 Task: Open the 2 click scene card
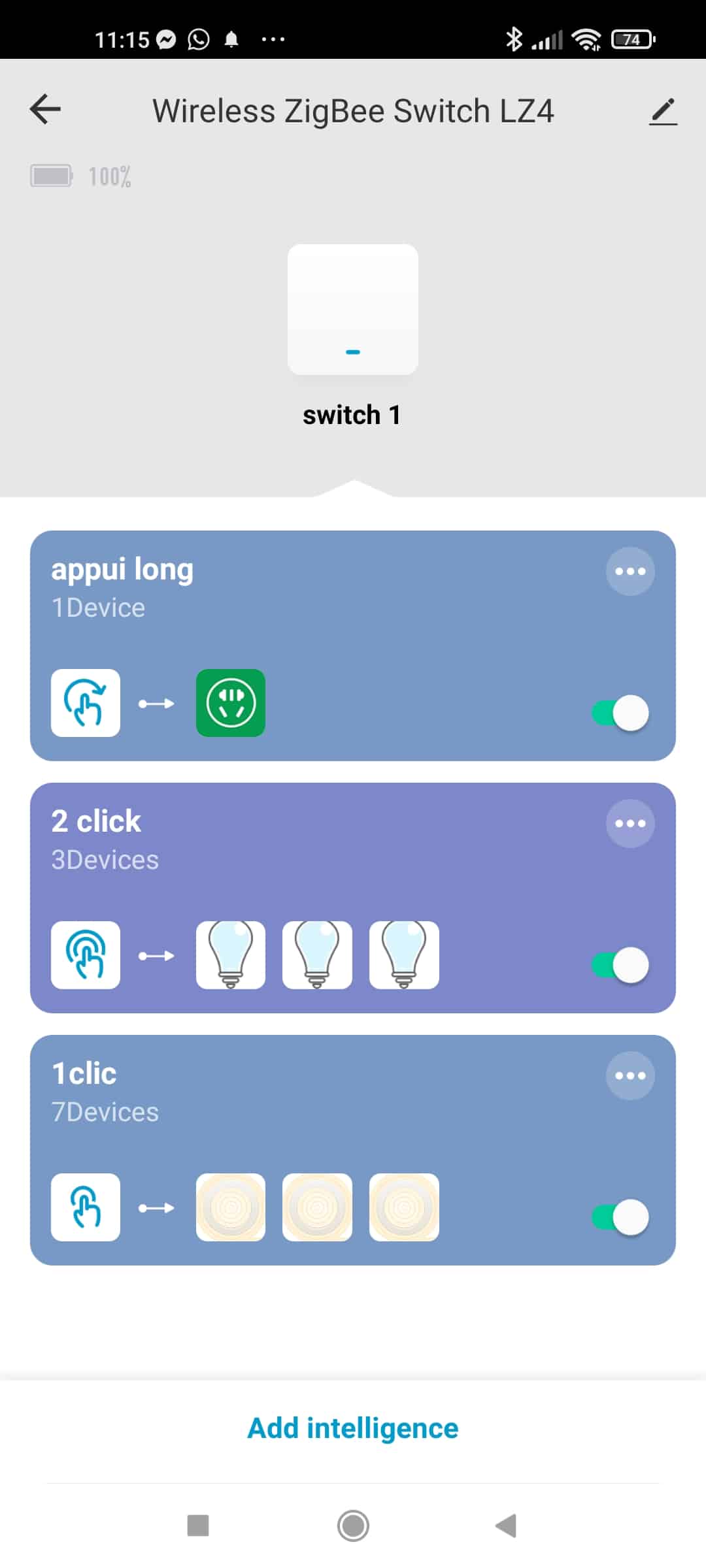pos(353,898)
